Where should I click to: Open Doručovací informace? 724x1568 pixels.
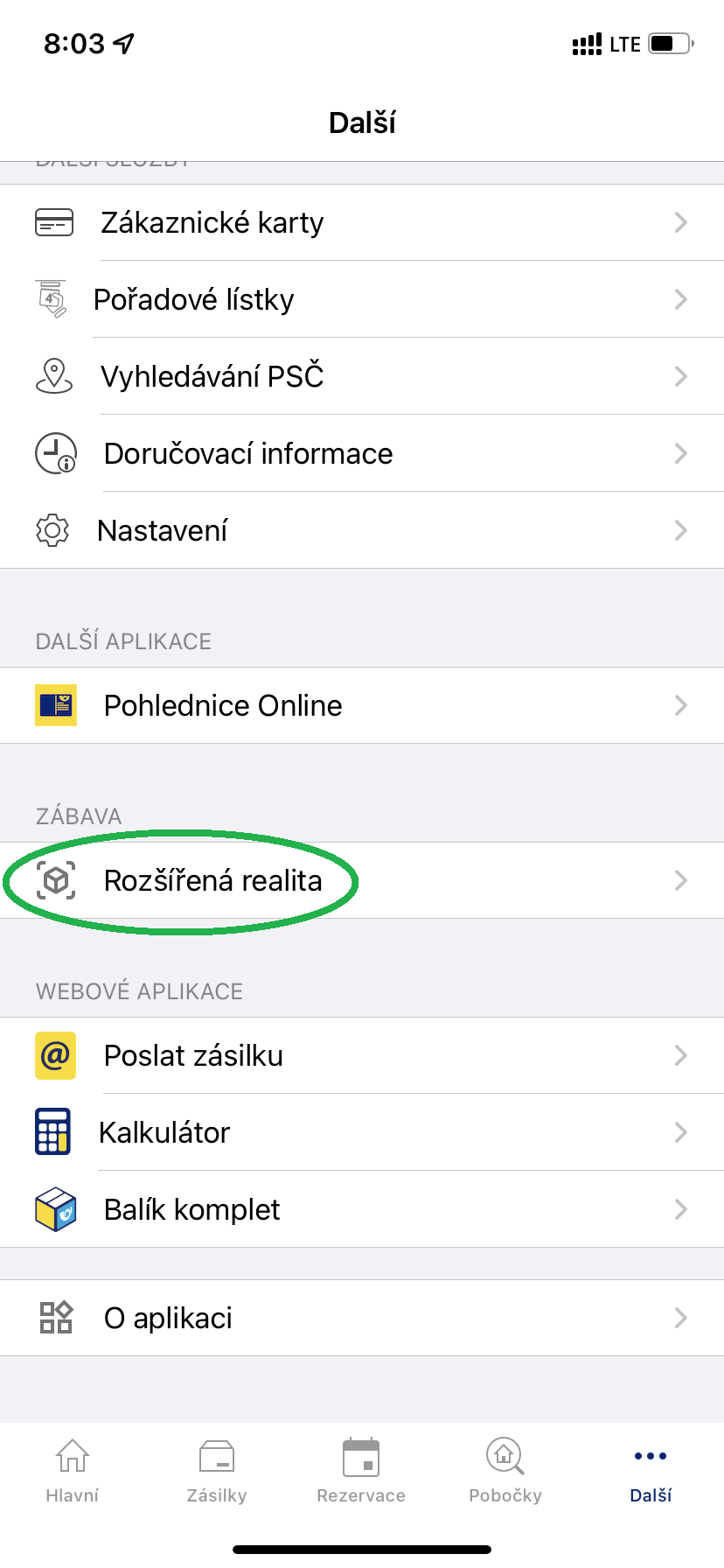point(362,453)
